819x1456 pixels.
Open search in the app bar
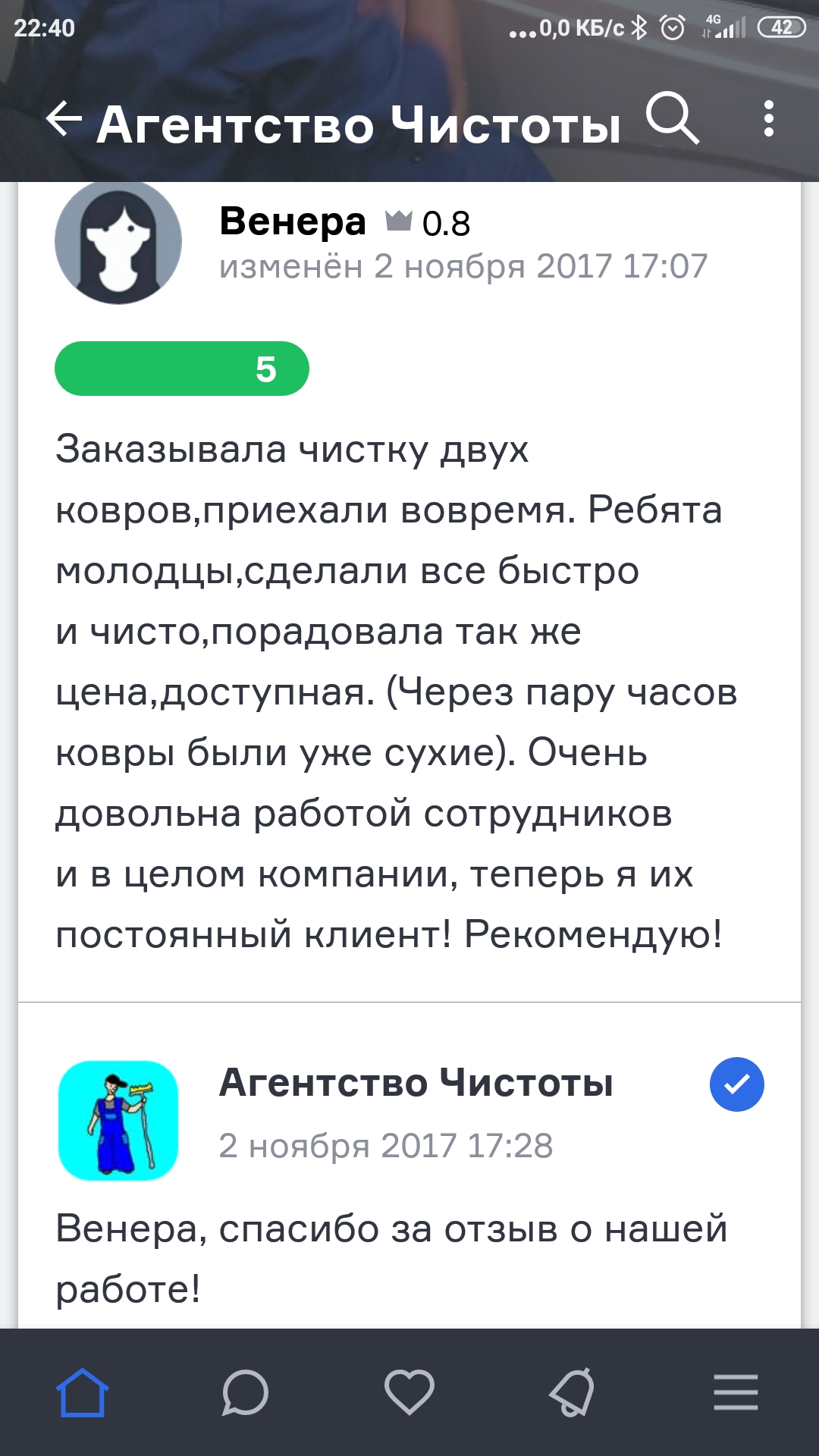pyautogui.click(x=672, y=119)
